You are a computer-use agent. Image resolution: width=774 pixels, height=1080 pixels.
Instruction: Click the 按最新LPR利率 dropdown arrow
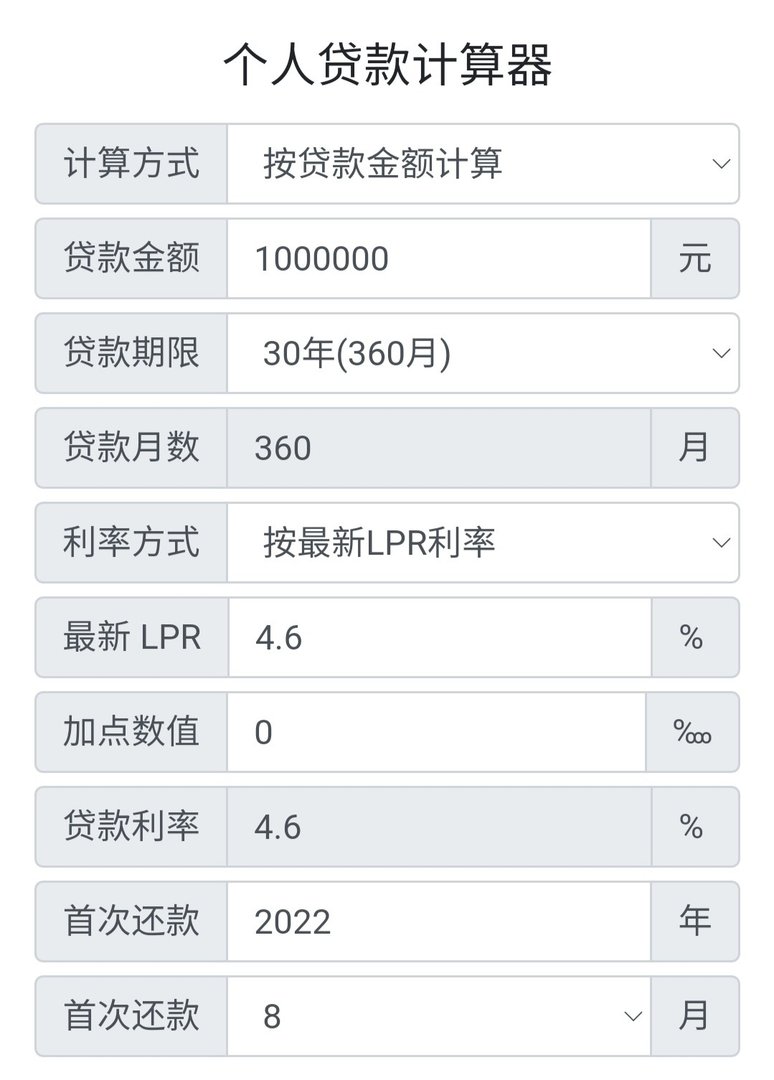(x=722, y=543)
